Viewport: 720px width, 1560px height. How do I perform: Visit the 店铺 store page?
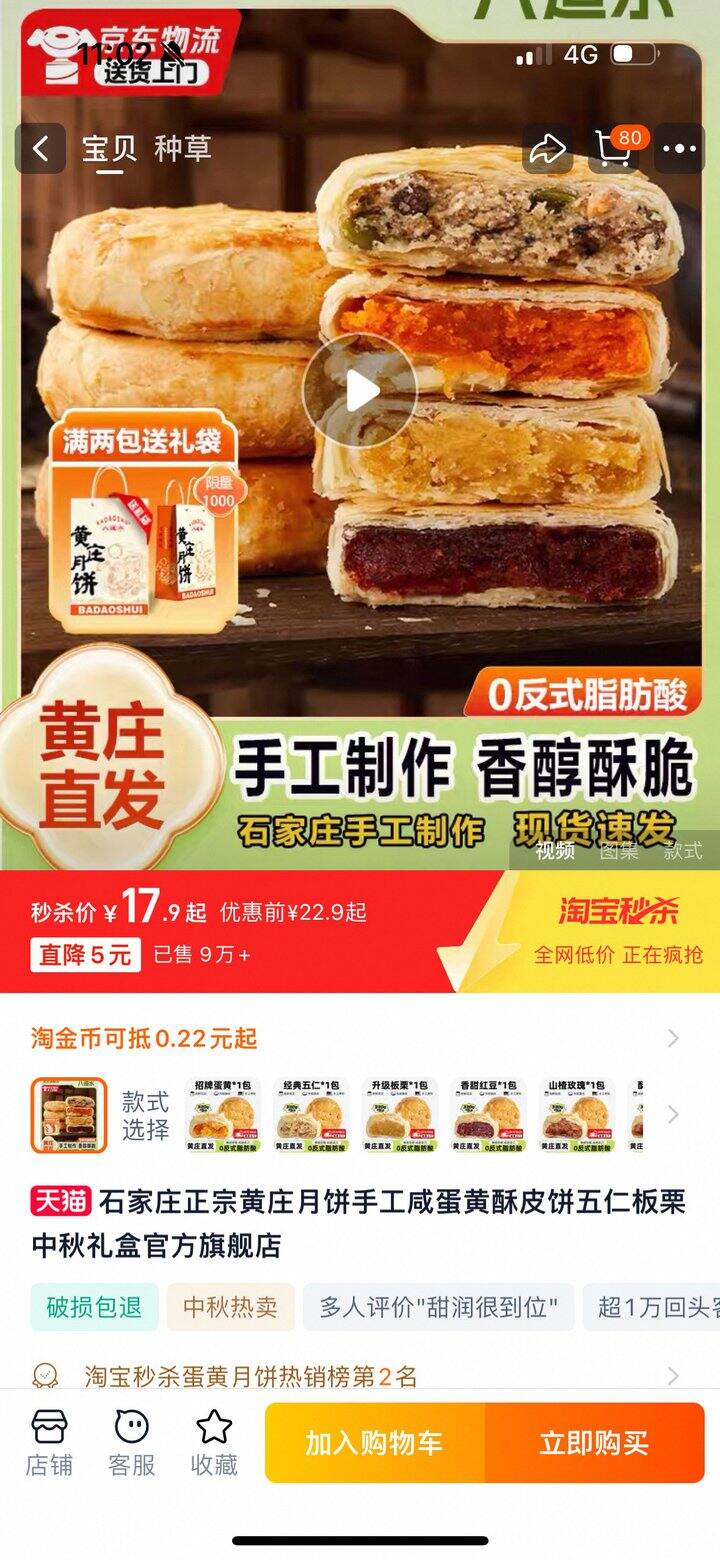click(49, 1443)
